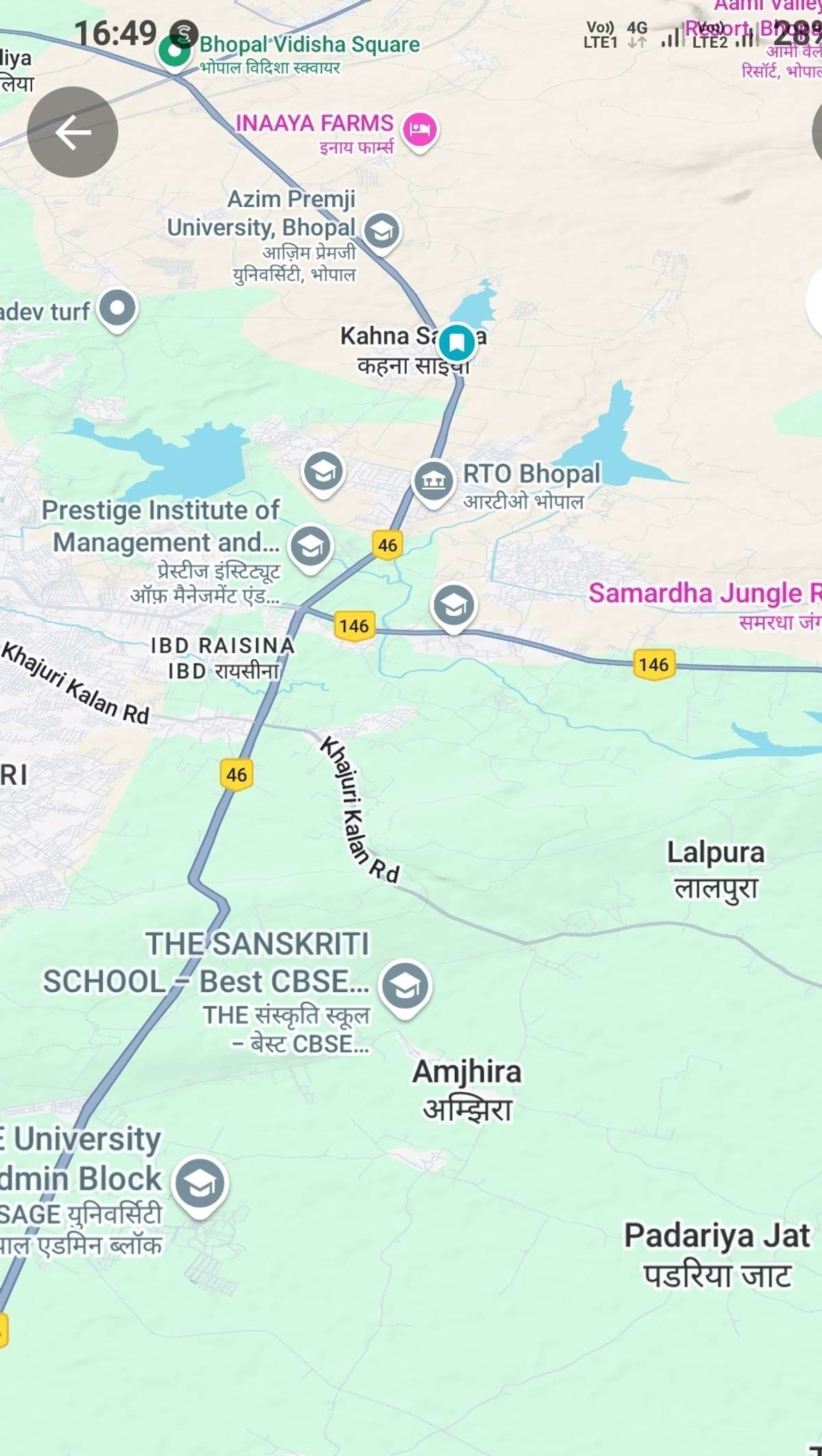Open the saved place pin at Kahna Saiya
Viewport: 822px width, 1456px height.
pyautogui.click(x=457, y=341)
